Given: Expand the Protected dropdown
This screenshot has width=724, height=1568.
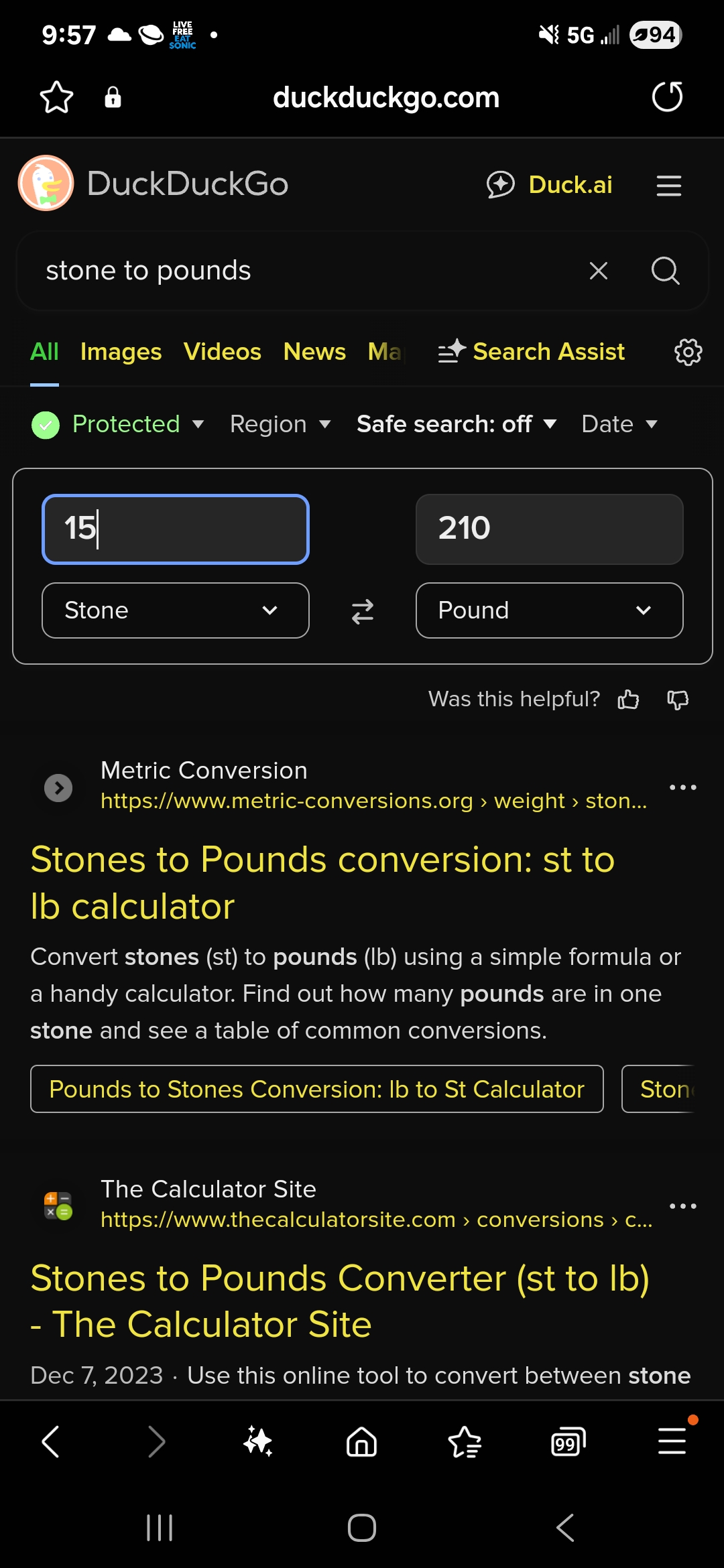Looking at the screenshot, I should (118, 424).
